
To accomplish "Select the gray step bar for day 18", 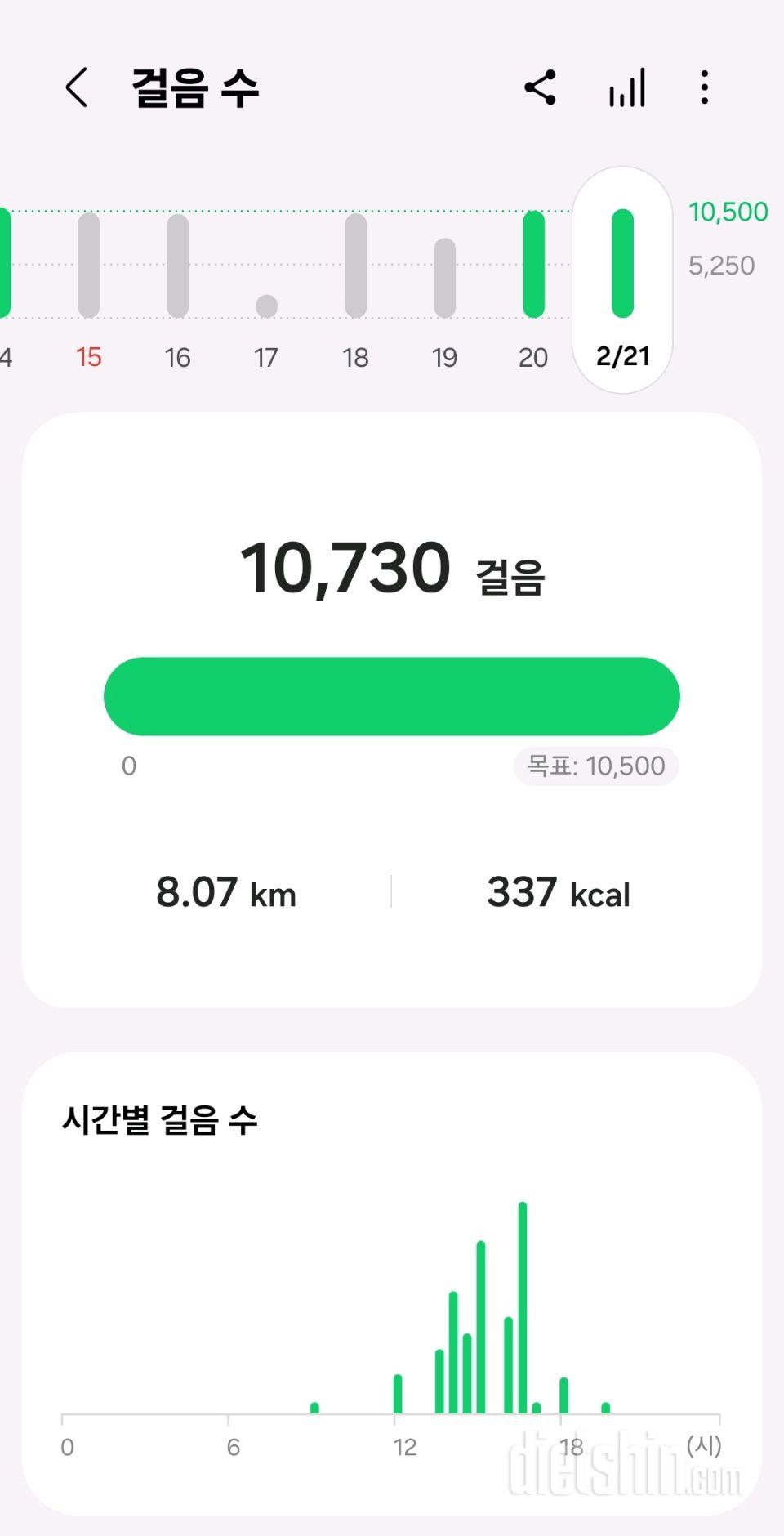I will 355,263.
